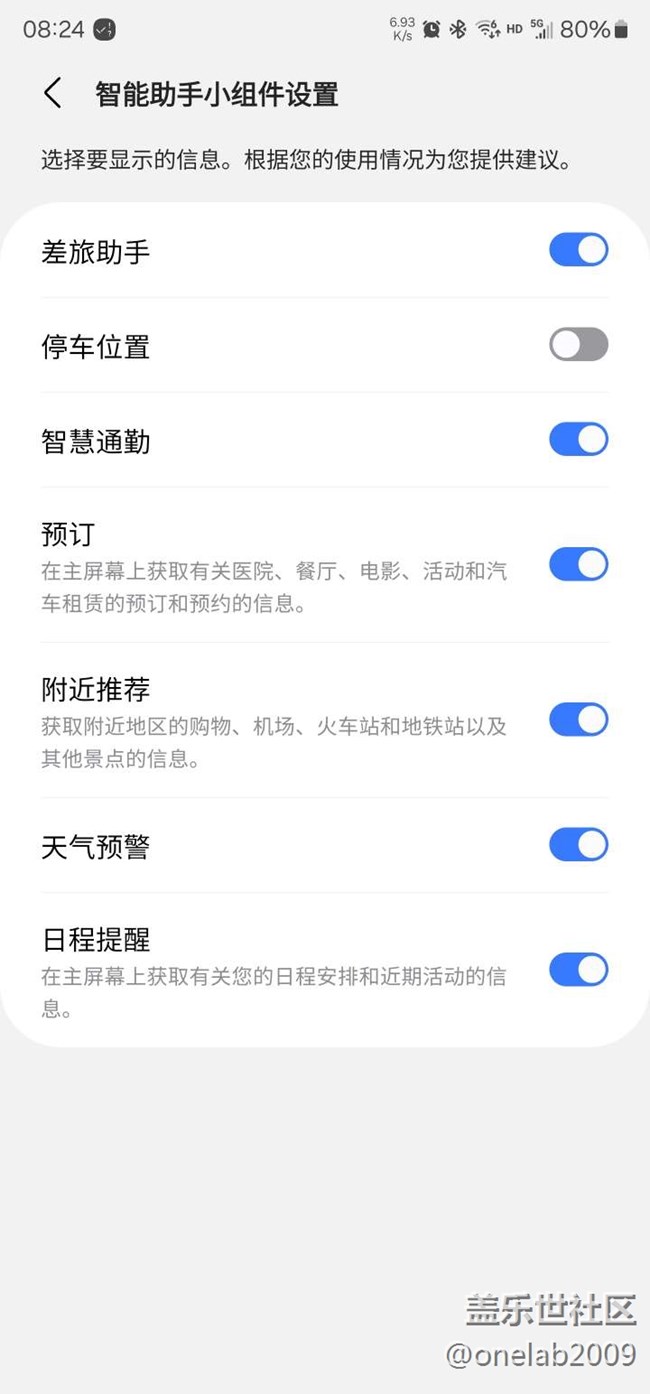The height and width of the screenshot is (1394, 650).
Task: Disable the 日程提醒 switch
Action: coord(578,969)
